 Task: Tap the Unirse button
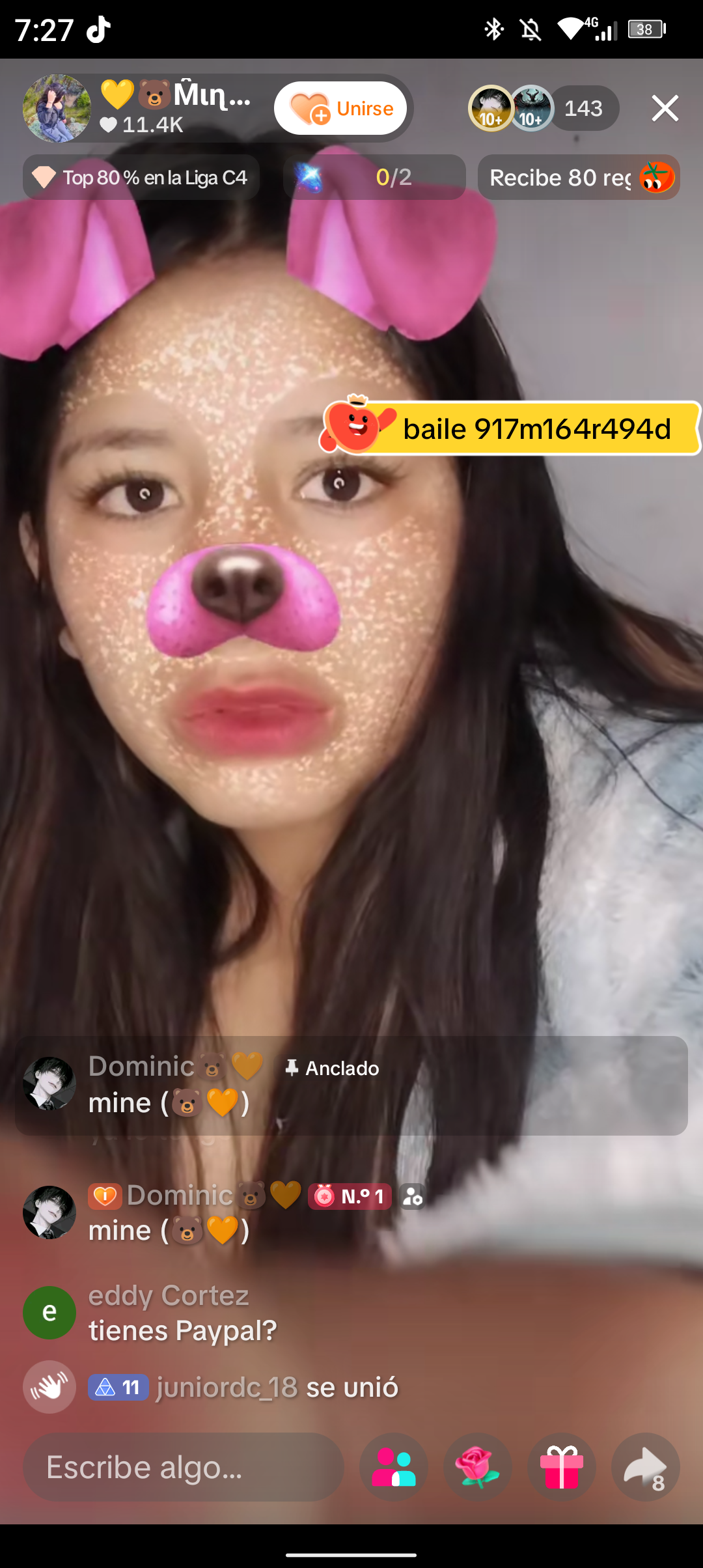click(x=340, y=108)
